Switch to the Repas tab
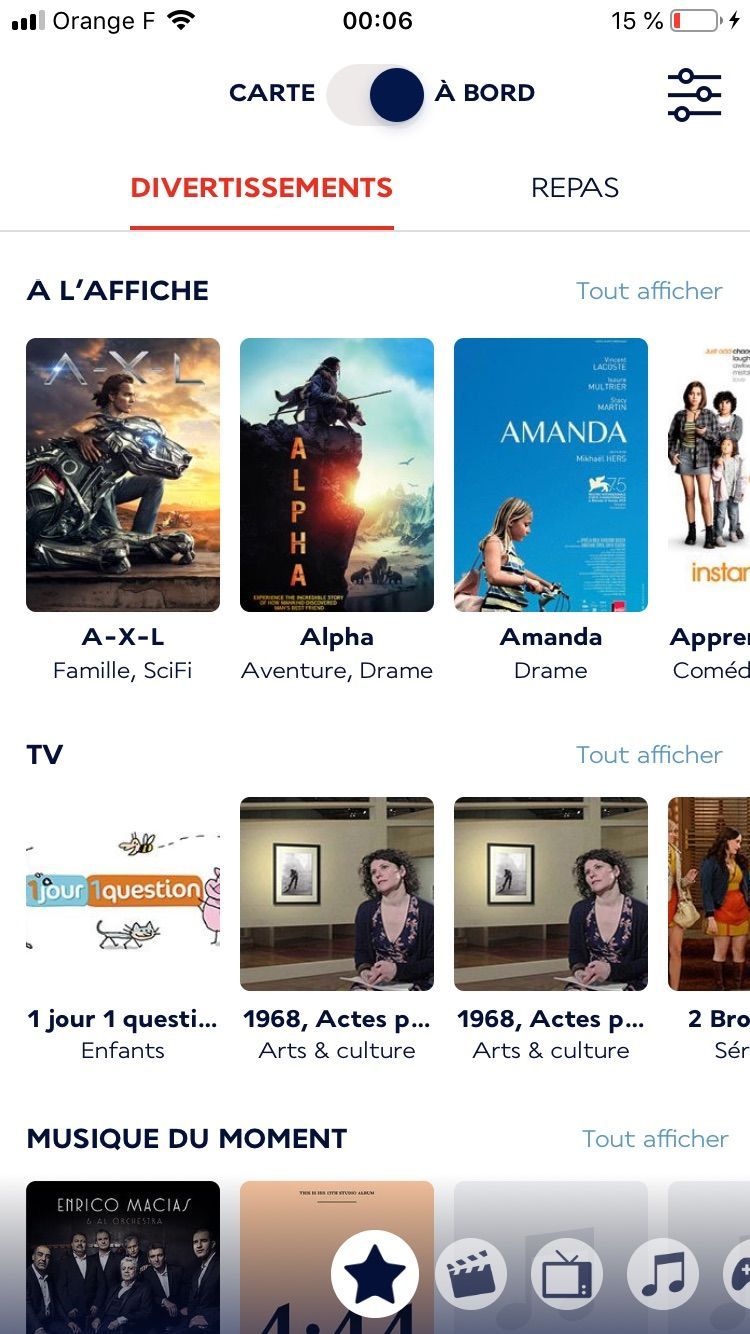Viewport: 750px width, 1334px height. (x=575, y=188)
